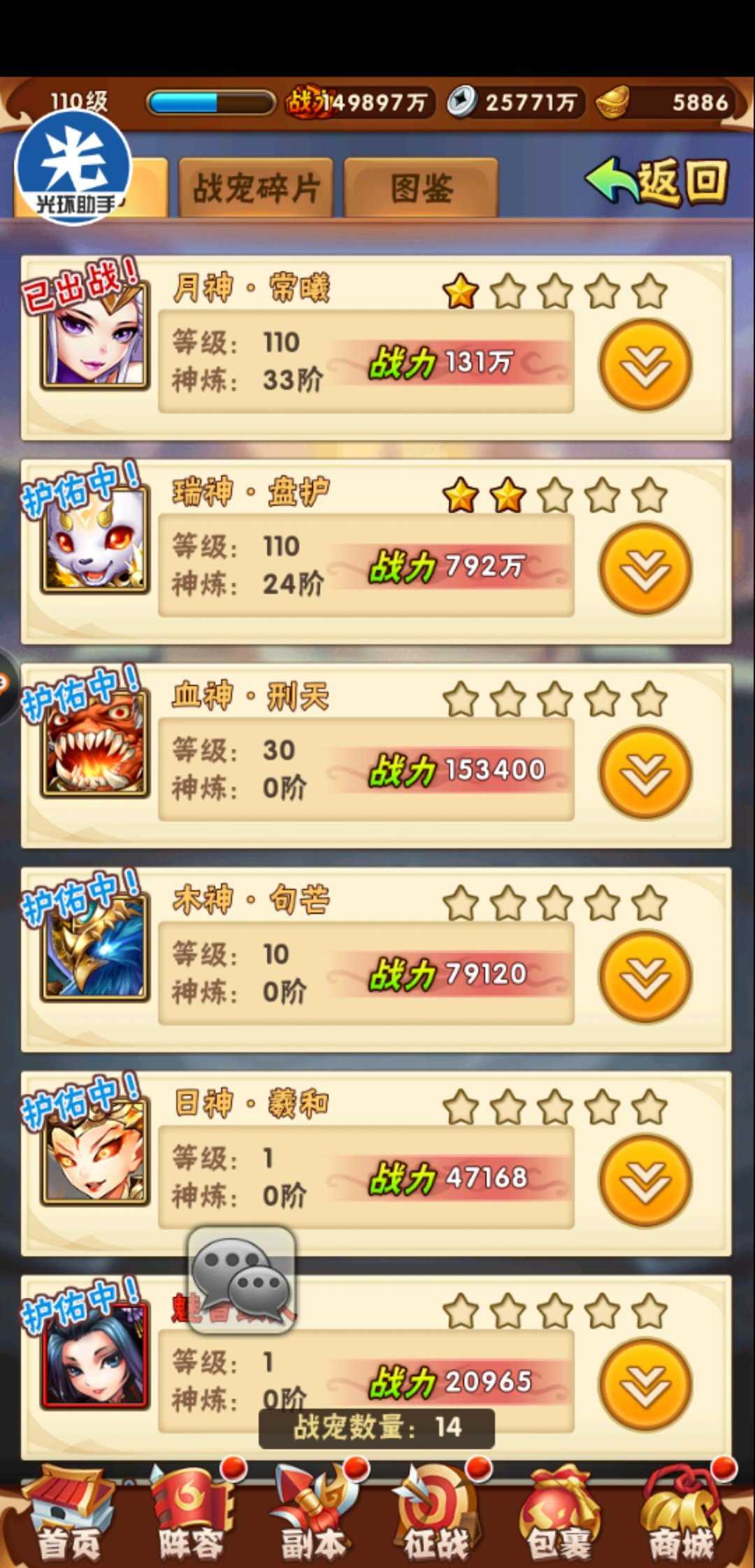The width and height of the screenshot is (755, 1568).
Task: Expand details for 月神·常曦
Action: (x=645, y=365)
